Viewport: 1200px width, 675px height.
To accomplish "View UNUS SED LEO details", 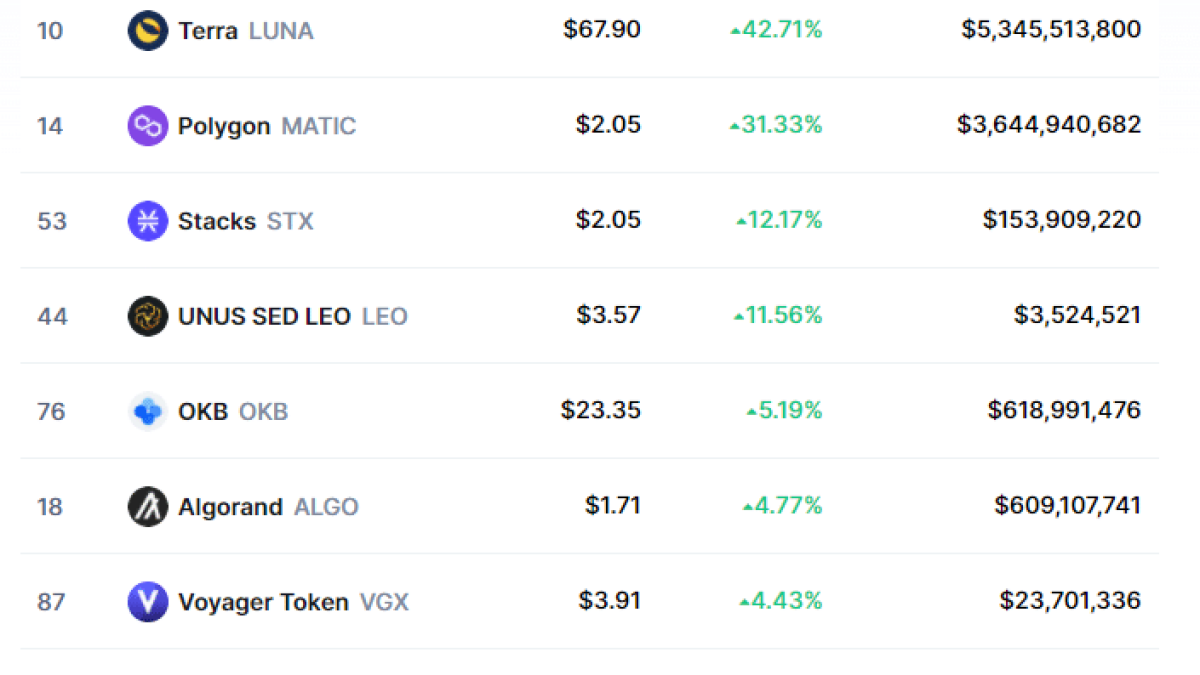I will pyautogui.click(x=264, y=316).
